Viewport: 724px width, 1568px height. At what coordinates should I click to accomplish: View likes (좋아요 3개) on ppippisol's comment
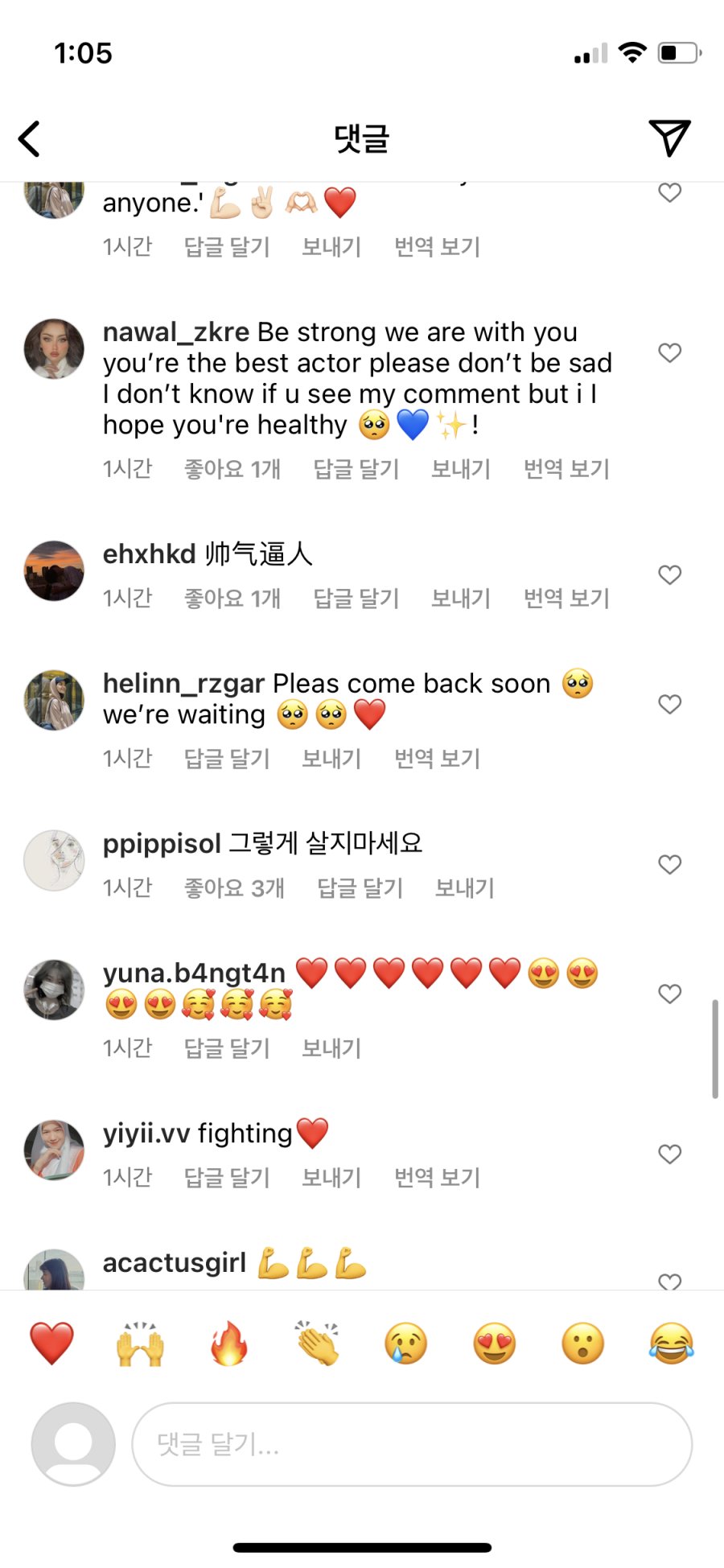point(234,887)
